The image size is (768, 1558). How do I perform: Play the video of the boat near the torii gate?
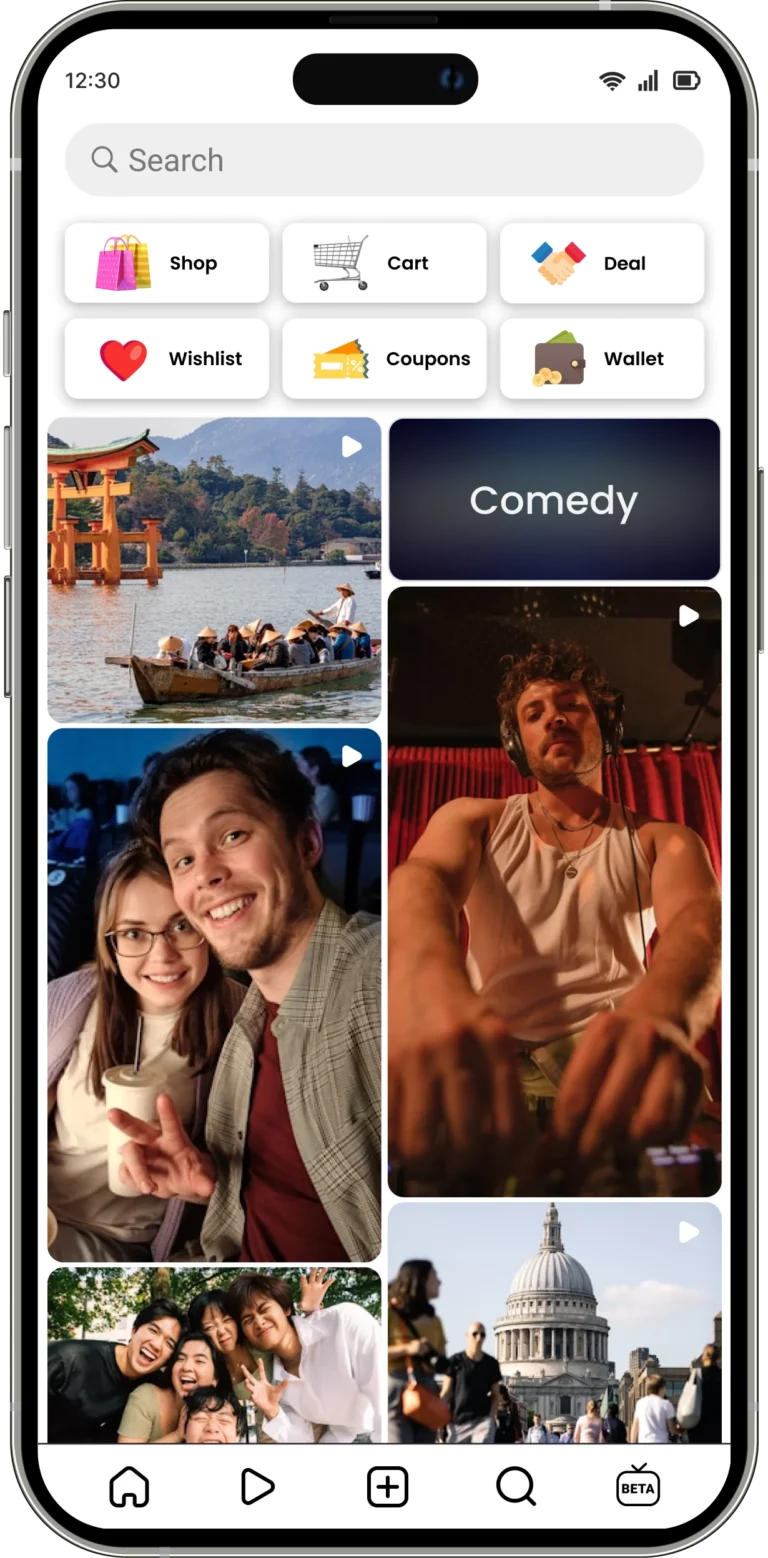214,570
